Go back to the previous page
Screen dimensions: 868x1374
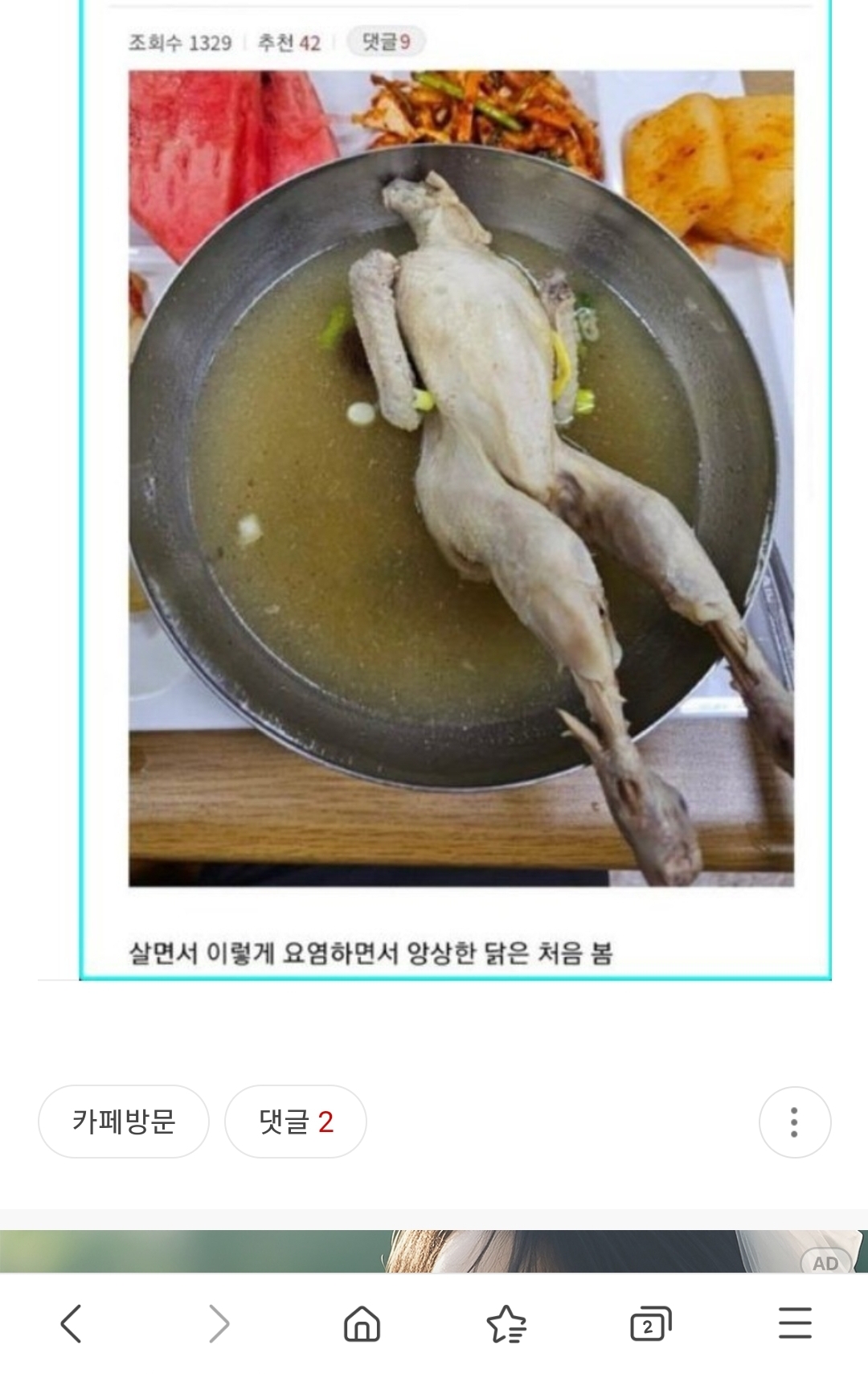coord(72,1323)
